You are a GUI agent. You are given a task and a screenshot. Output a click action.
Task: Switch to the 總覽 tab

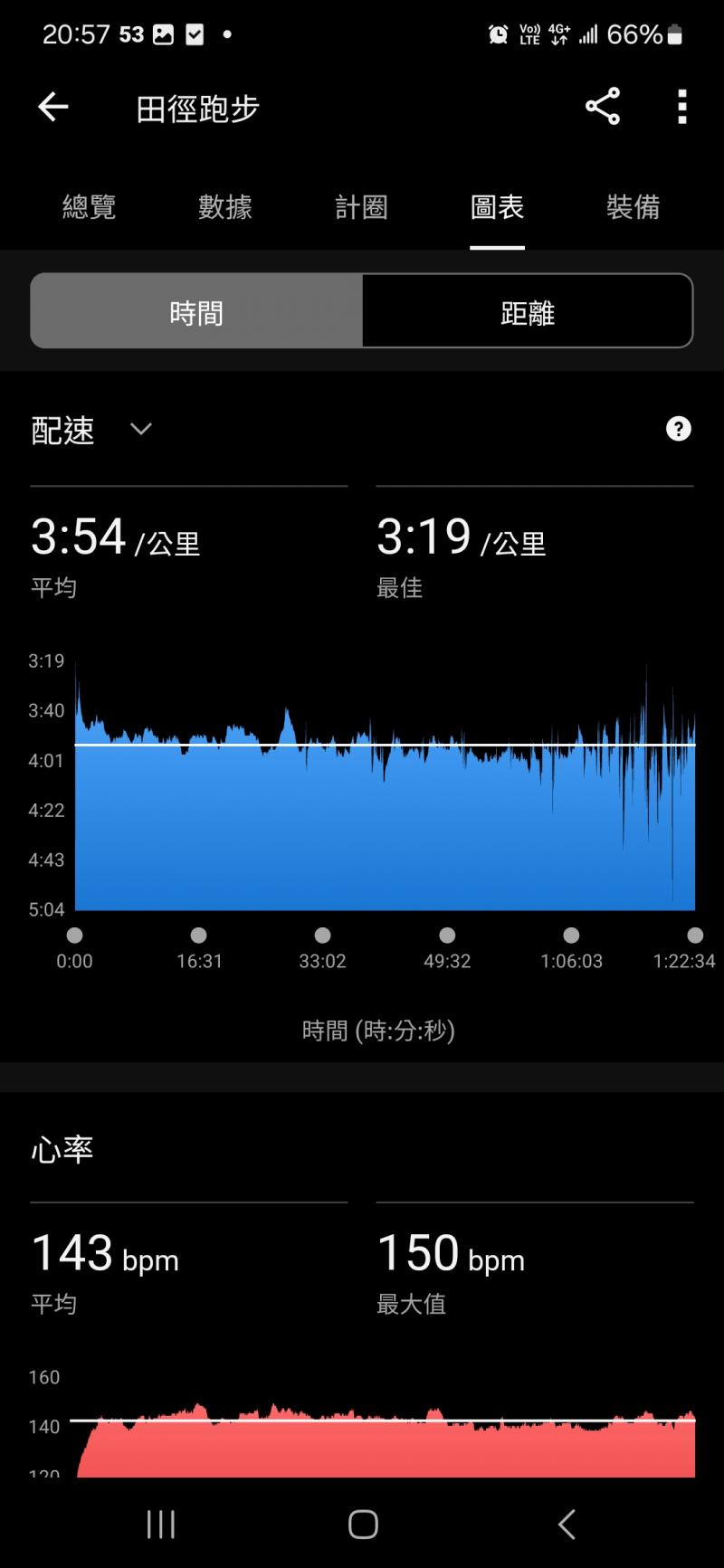coord(89,207)
